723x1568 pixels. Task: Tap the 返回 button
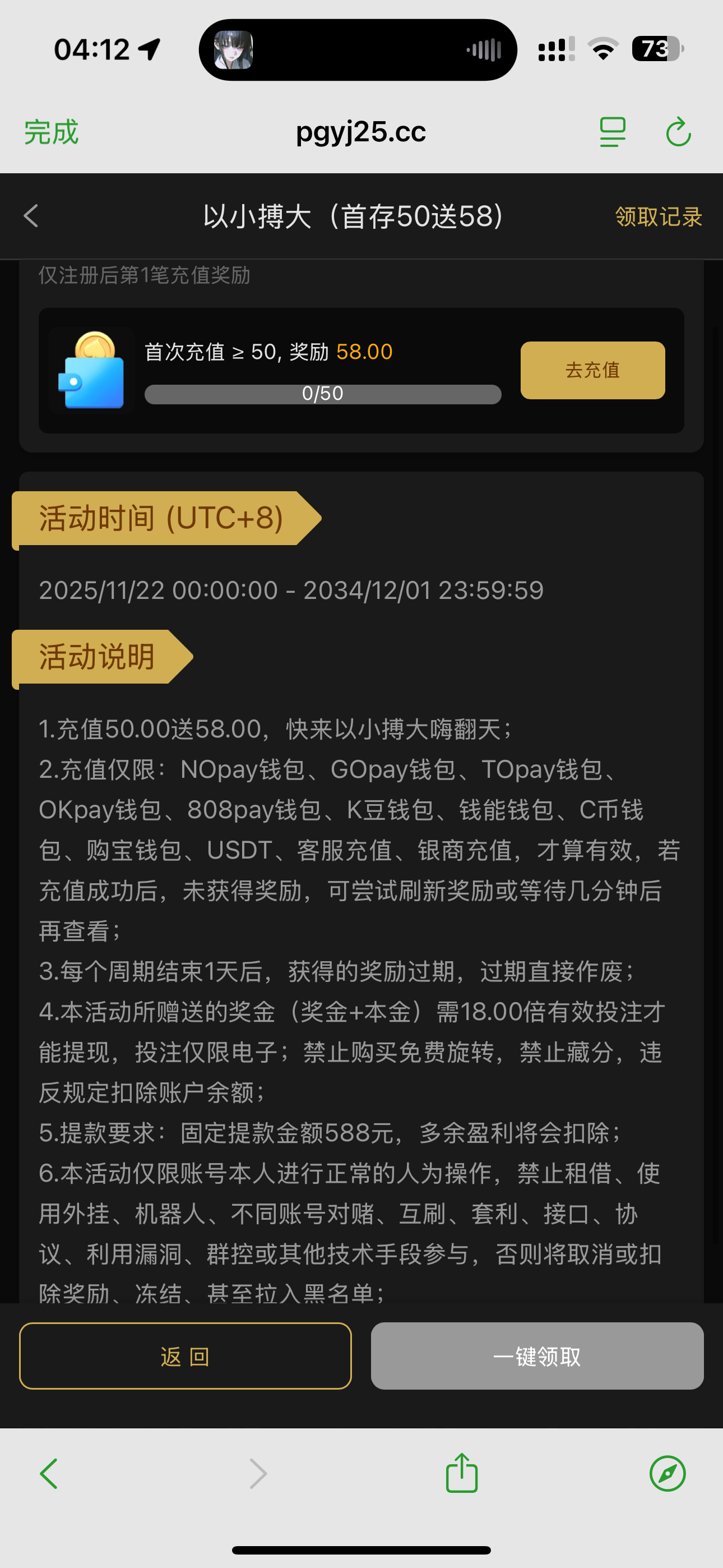tap(185, 1356)
